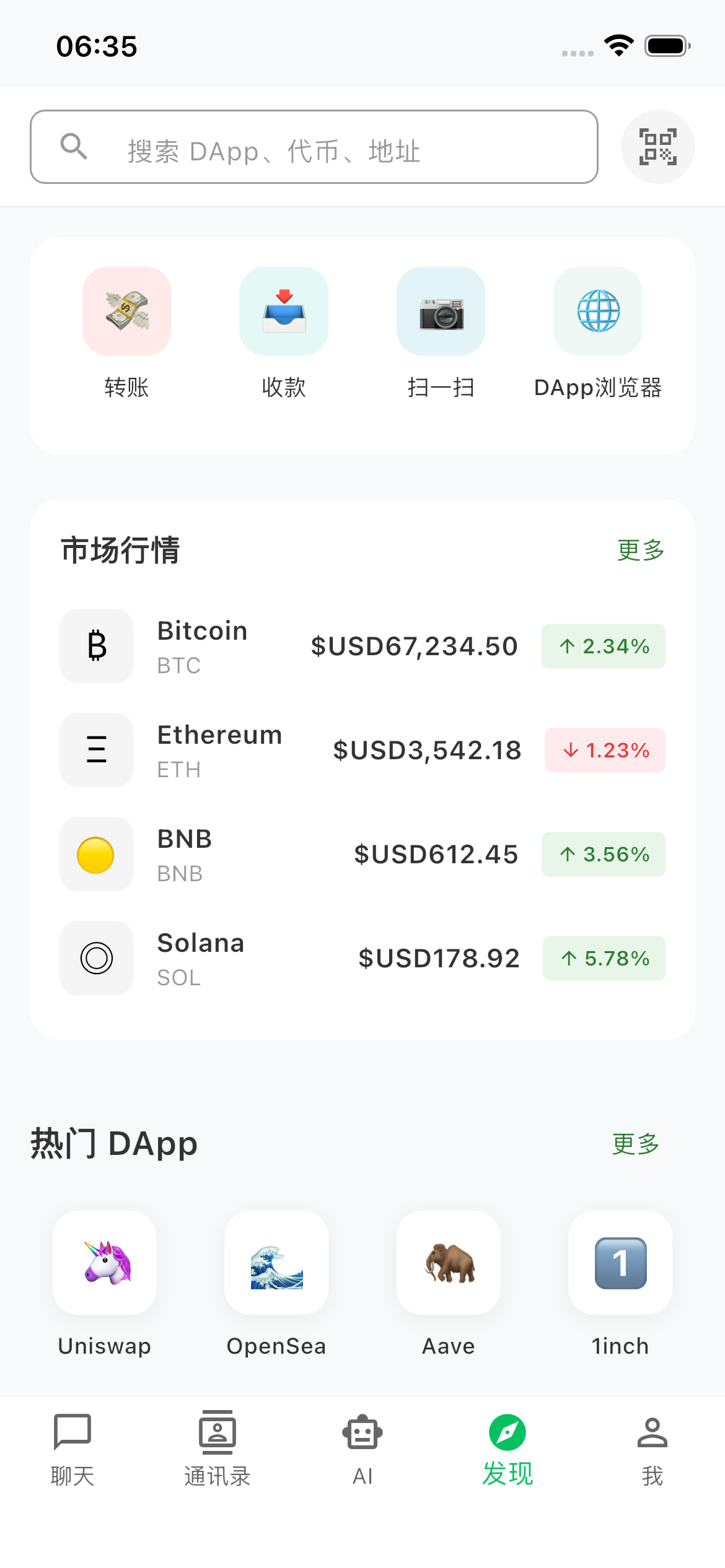The height and width of the screenshot is (1568, 725).
Task: See 更多 in 热门 DApp
Action: click(x=636, y=1144)
